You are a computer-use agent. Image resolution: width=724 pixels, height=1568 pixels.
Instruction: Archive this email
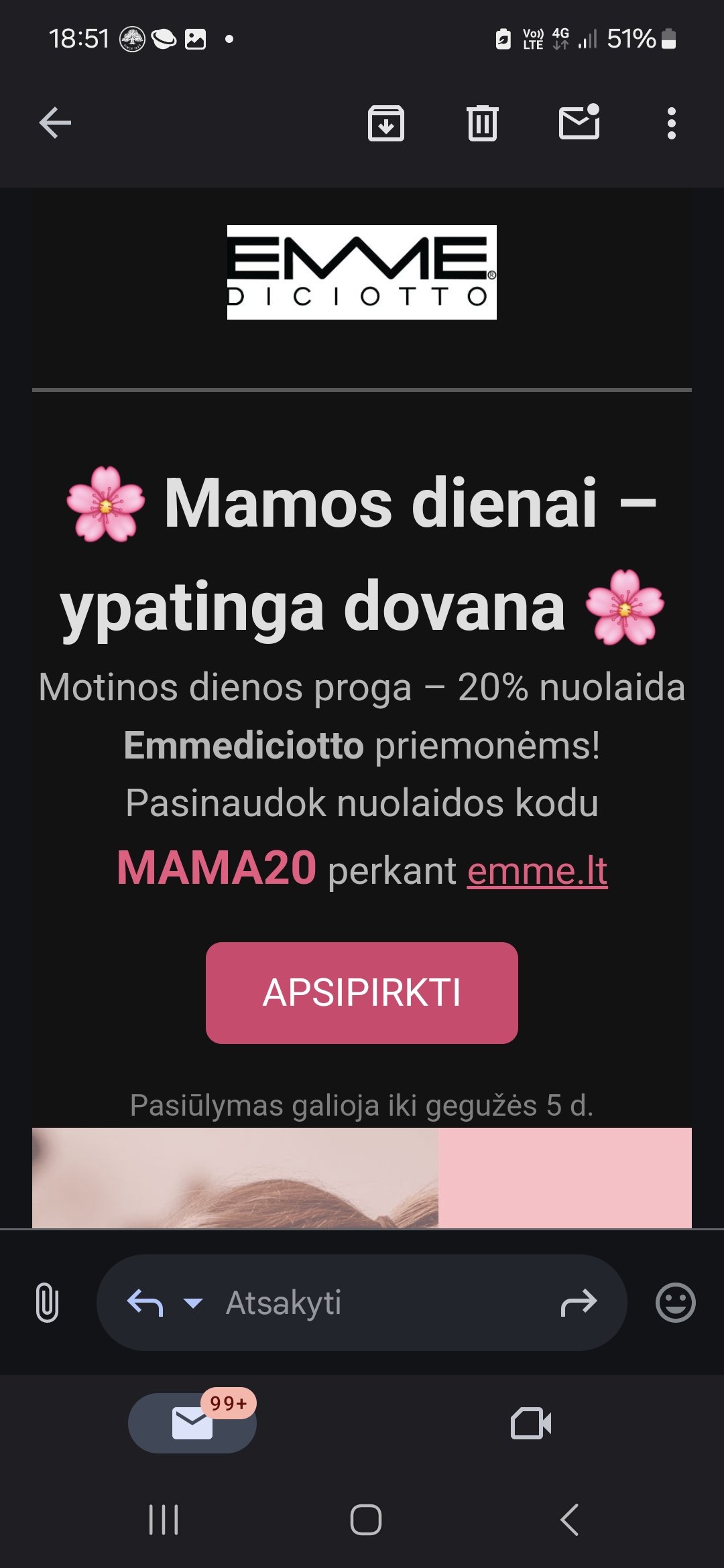[x=386, y=123]
